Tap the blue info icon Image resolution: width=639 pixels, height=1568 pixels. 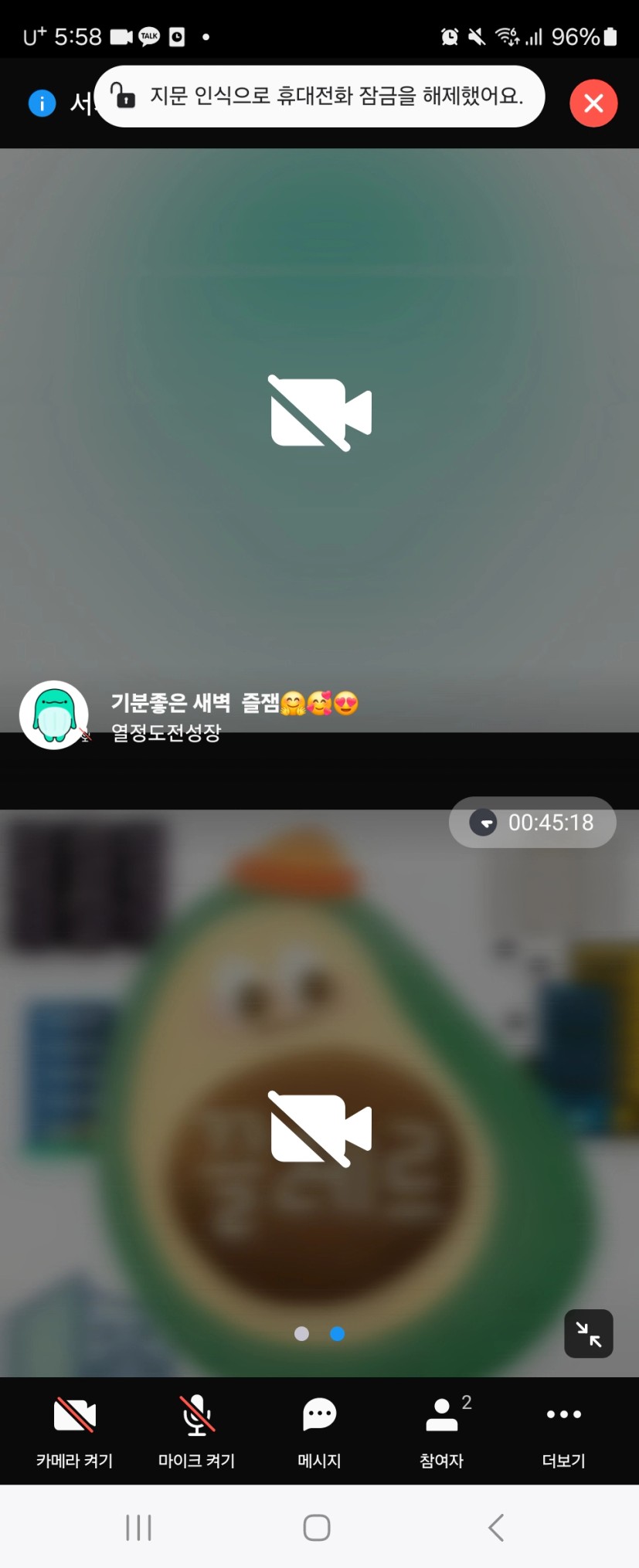click(42, 103)
